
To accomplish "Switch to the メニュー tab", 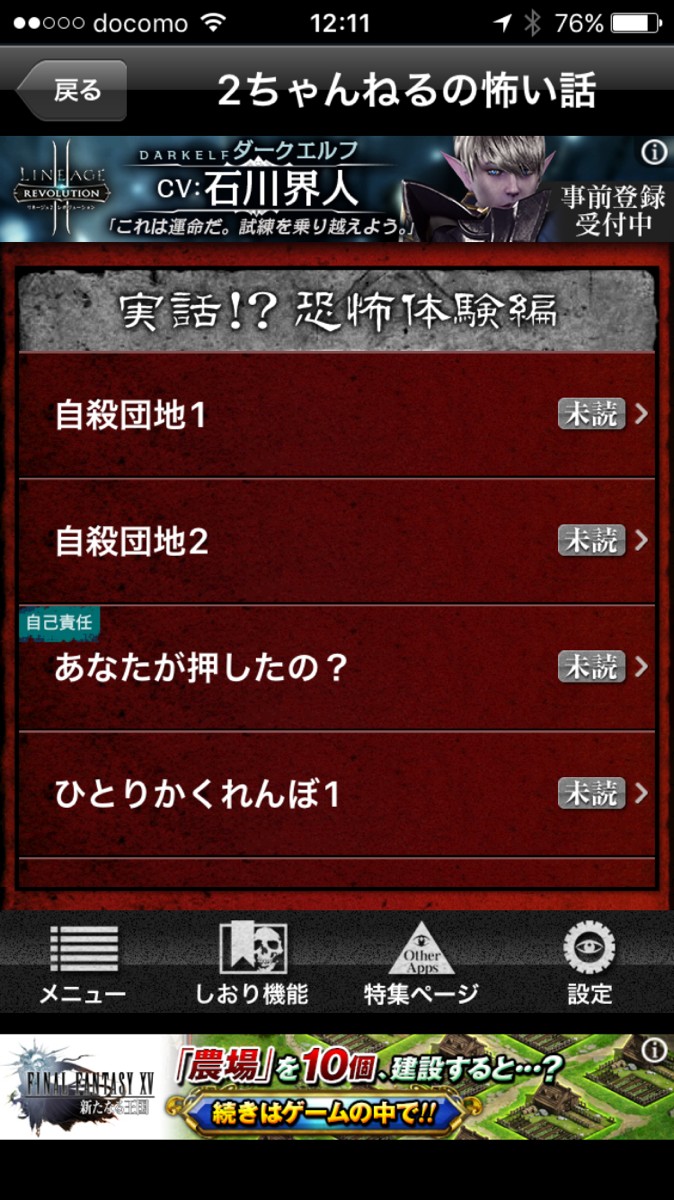I will pos(83,965).
